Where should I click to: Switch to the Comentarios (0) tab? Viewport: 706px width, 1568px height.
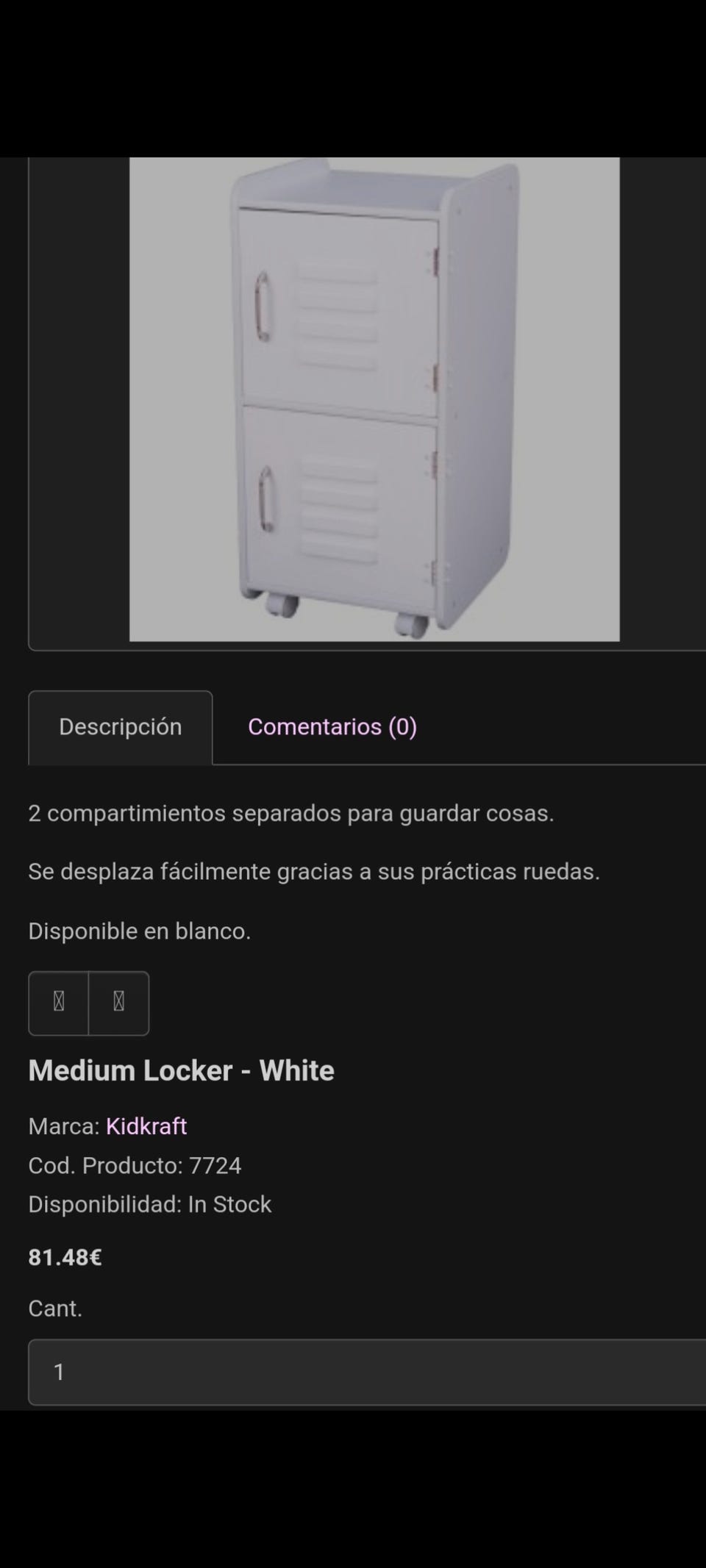(x=332, y=727)
